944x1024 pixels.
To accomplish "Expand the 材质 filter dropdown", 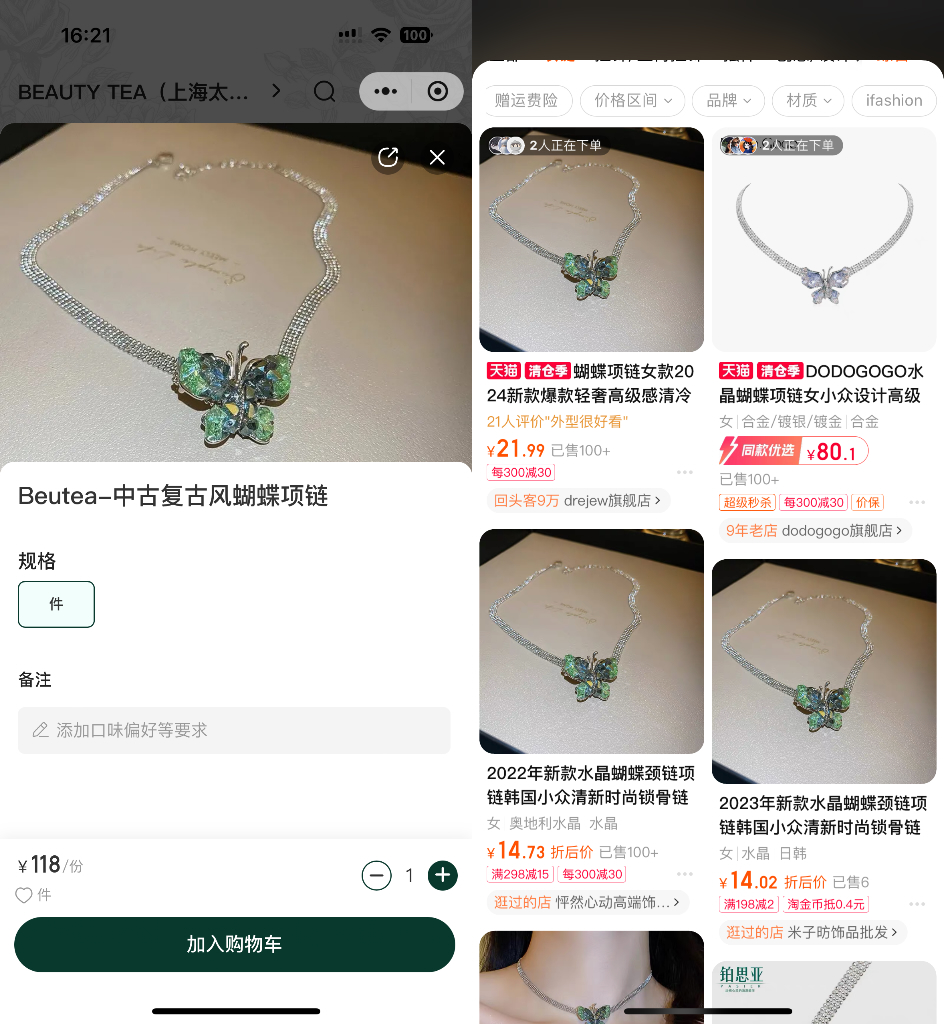I will (x=808, y=100).
